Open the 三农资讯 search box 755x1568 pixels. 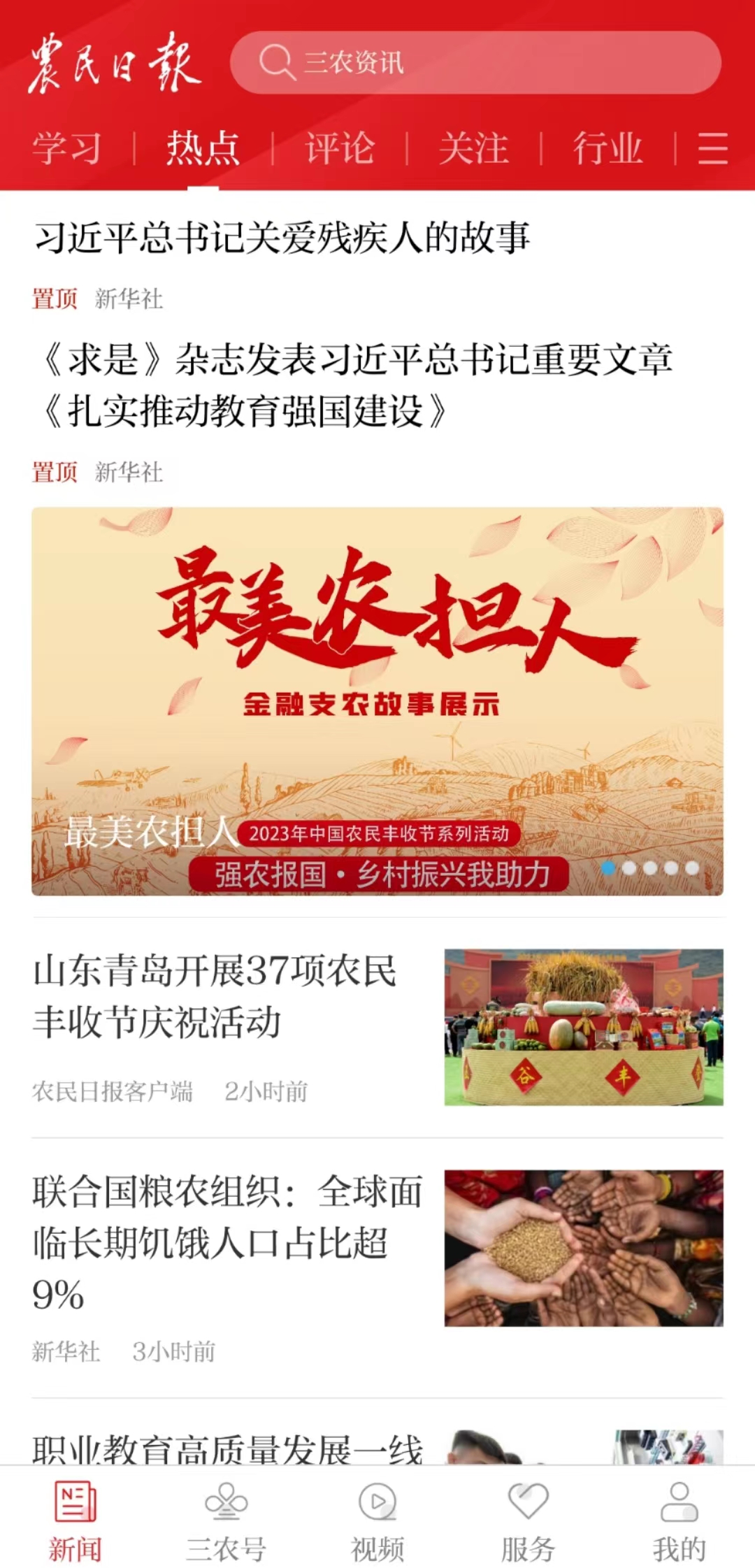(x=475, y=63)
